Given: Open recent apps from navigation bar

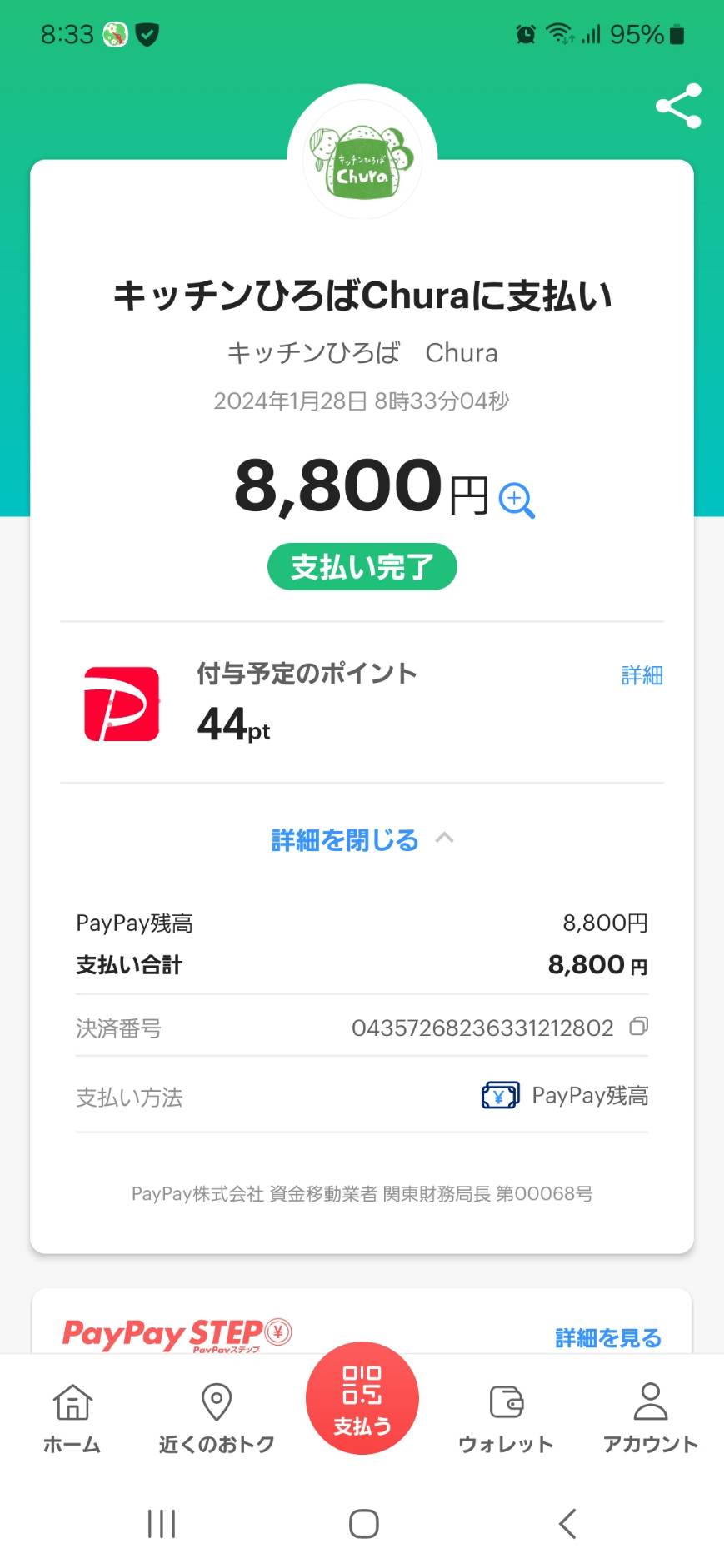Looking at the screenshot, I should 161,1524.
